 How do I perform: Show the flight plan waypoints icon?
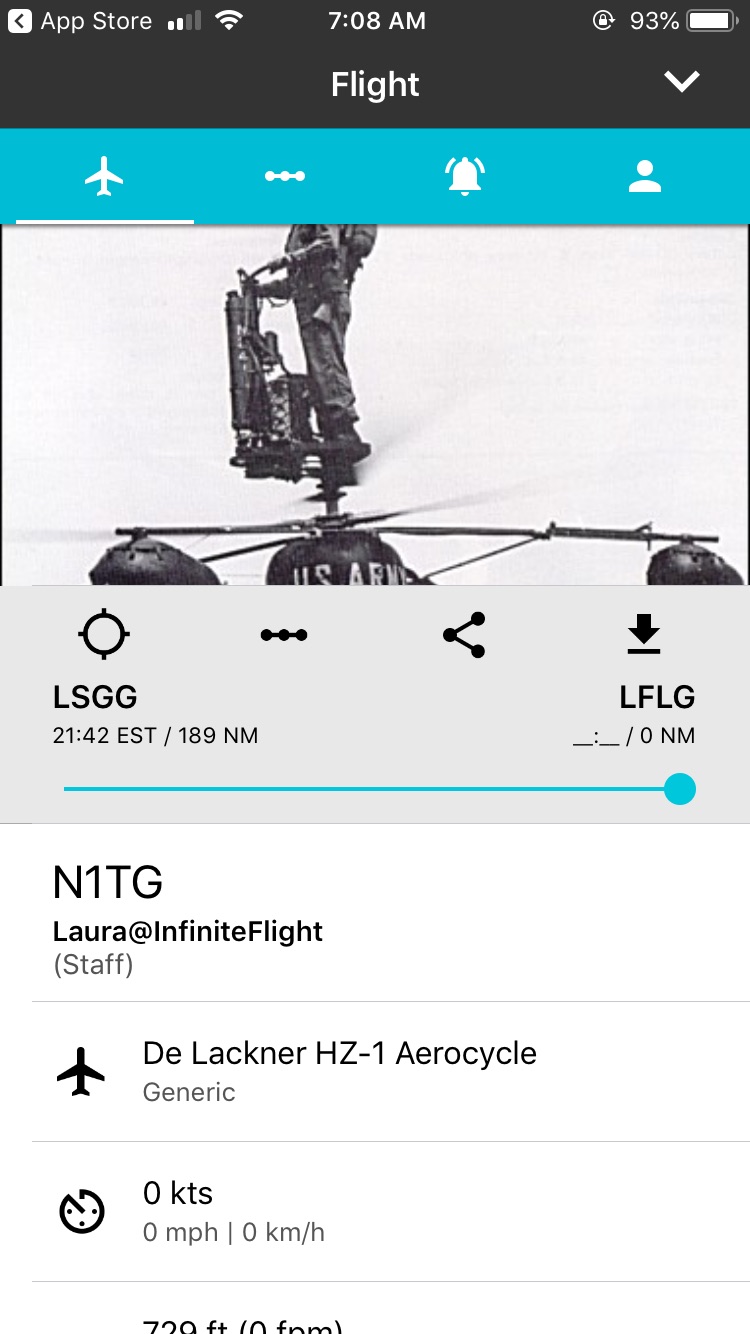point(284,635)
